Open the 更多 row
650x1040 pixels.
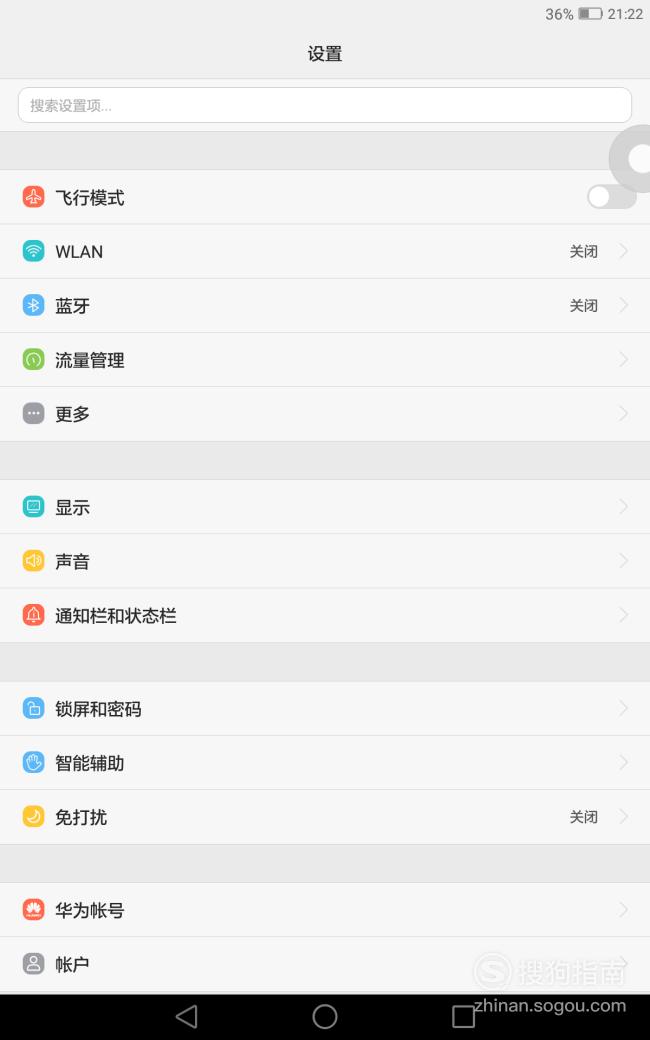tap(325, 414)
